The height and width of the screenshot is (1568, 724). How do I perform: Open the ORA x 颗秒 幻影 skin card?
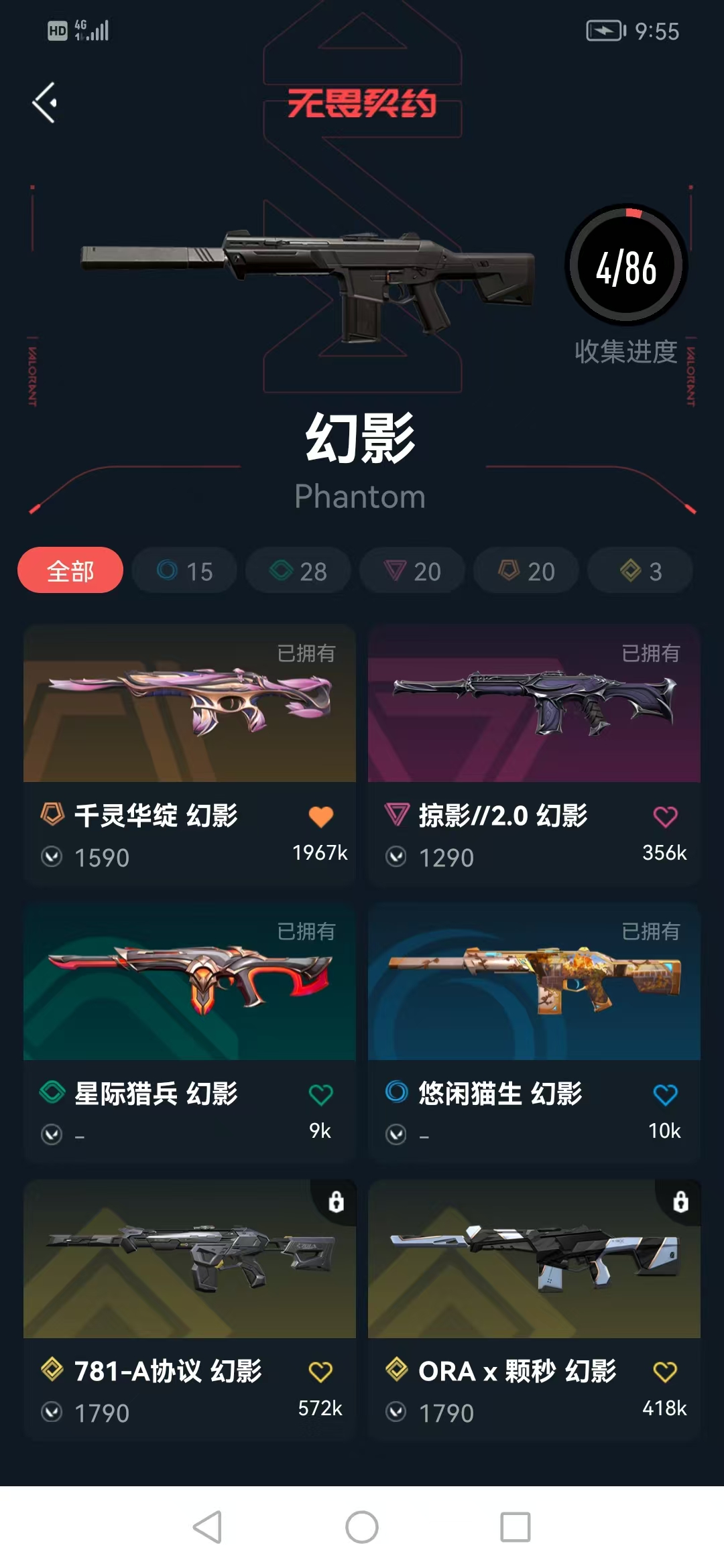(x=534, y=1311)
